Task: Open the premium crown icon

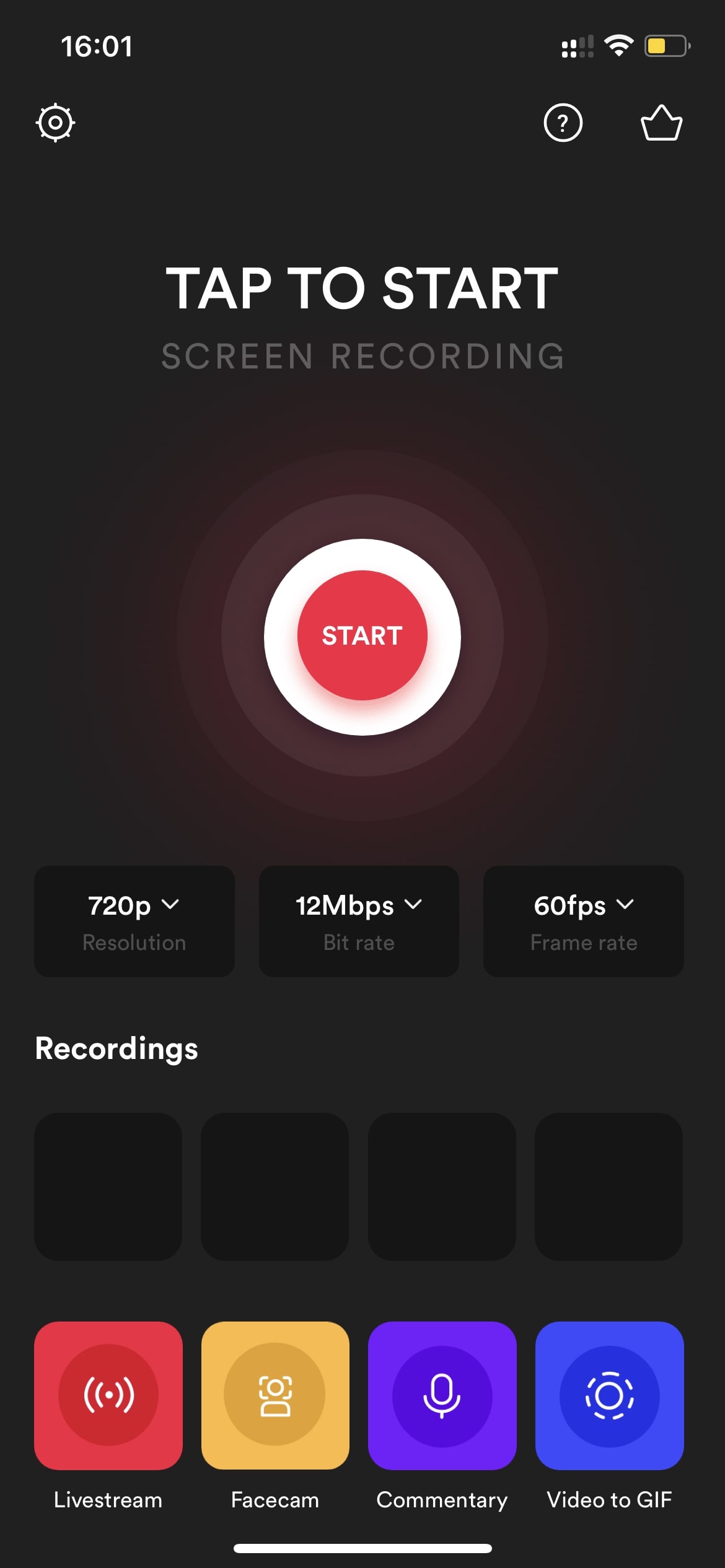Action: [x=661, y=123]
